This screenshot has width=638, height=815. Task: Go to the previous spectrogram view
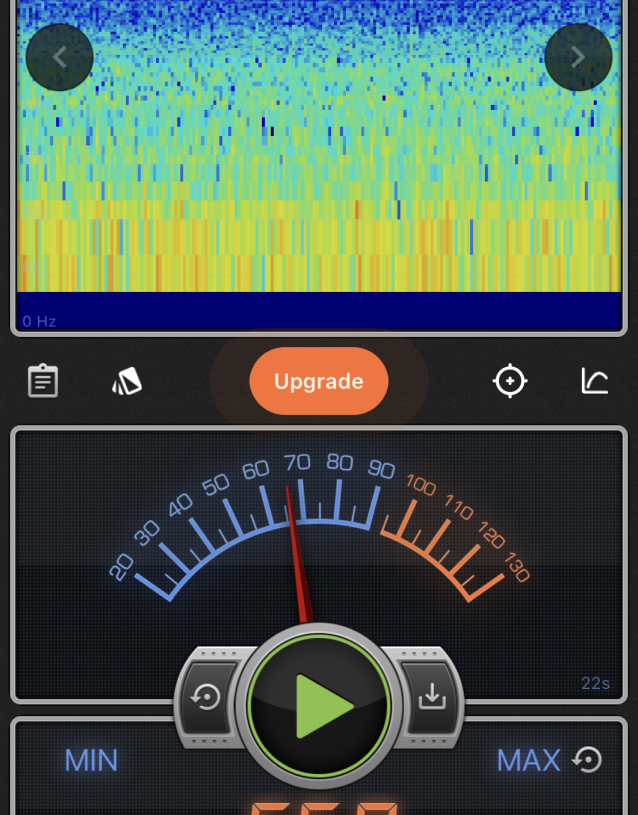pos(60,57)
